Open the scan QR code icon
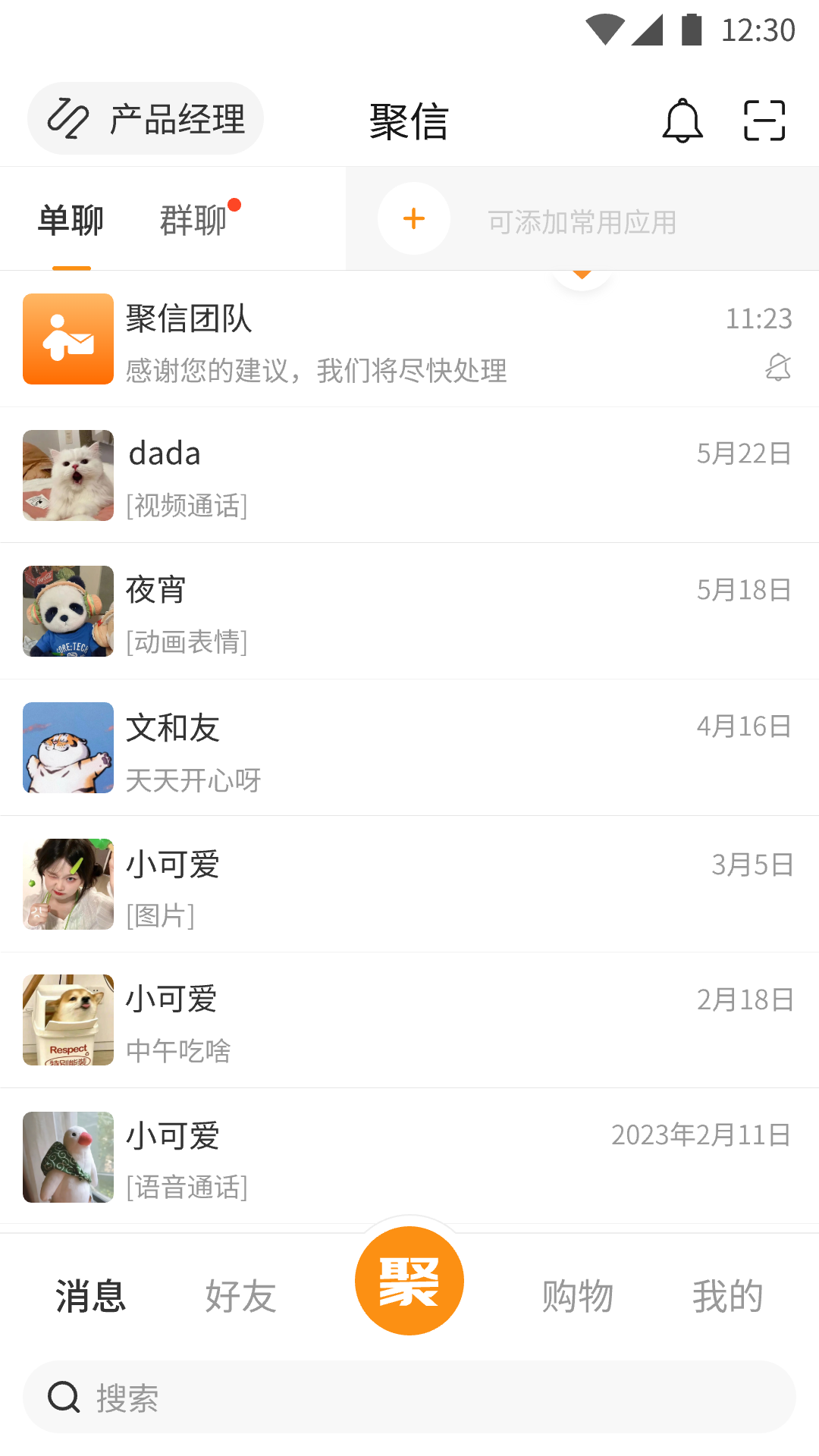 (764, 121)
